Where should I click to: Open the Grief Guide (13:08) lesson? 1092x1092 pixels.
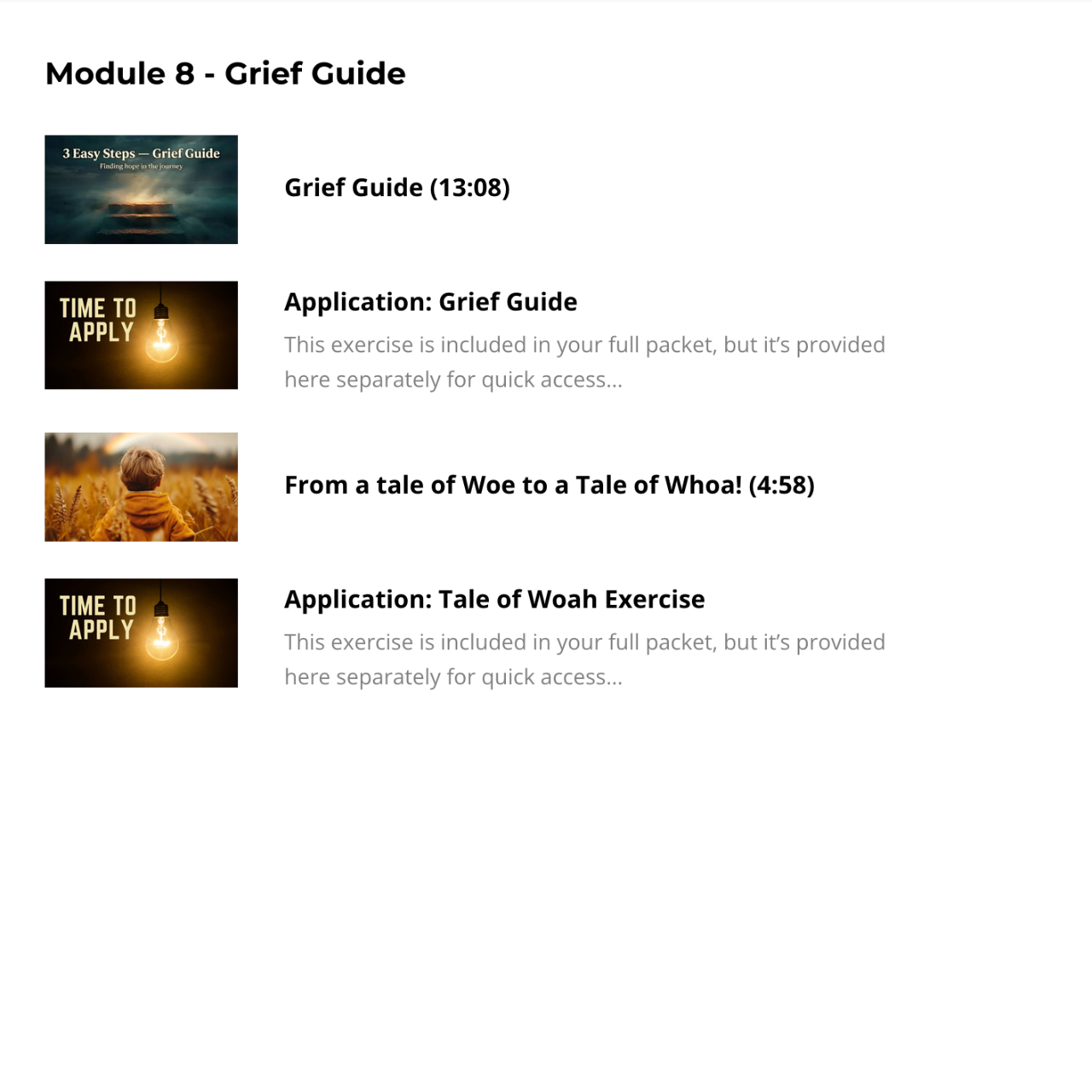397,188
